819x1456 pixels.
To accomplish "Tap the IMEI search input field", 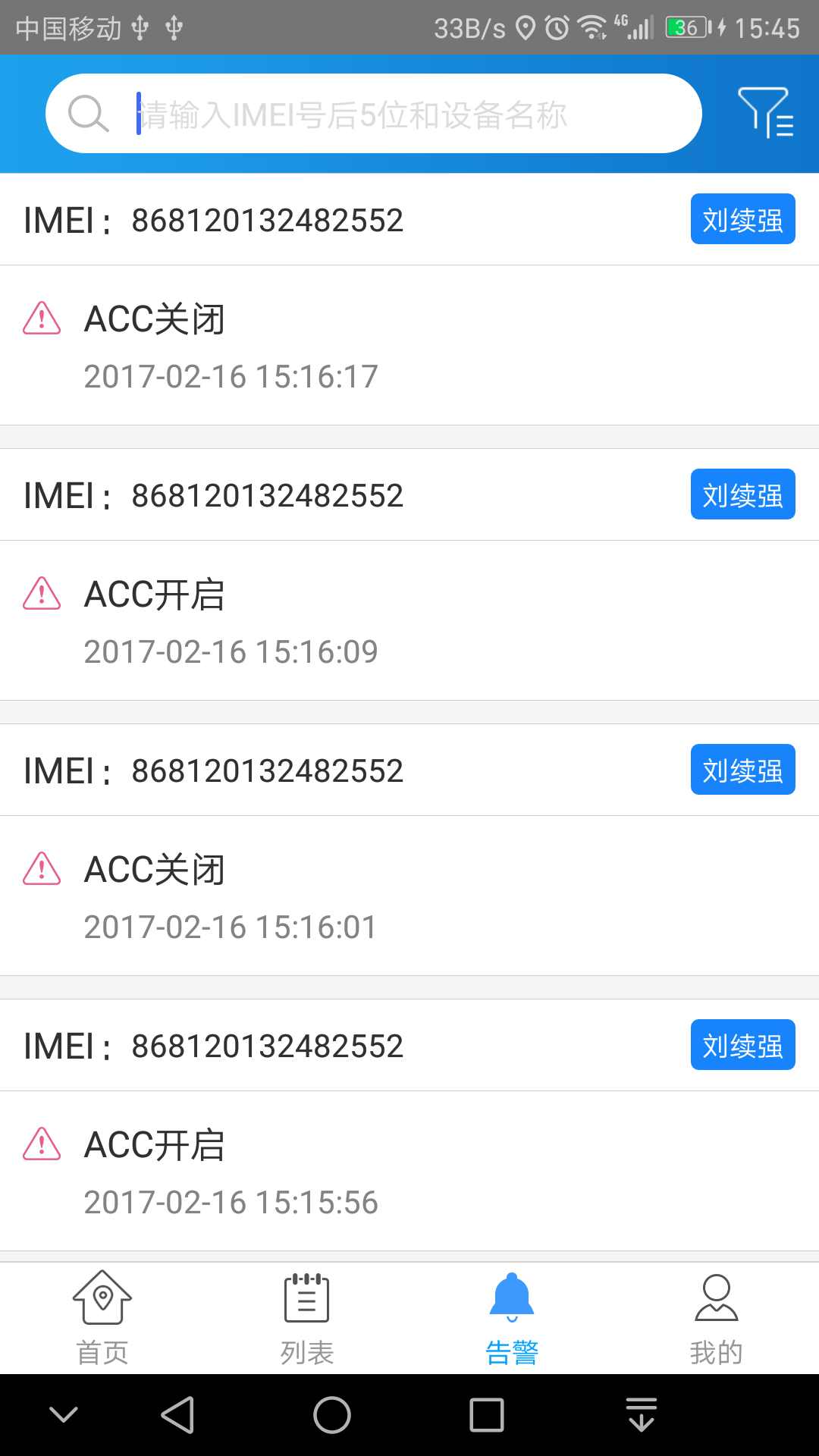I will [379, 114].
